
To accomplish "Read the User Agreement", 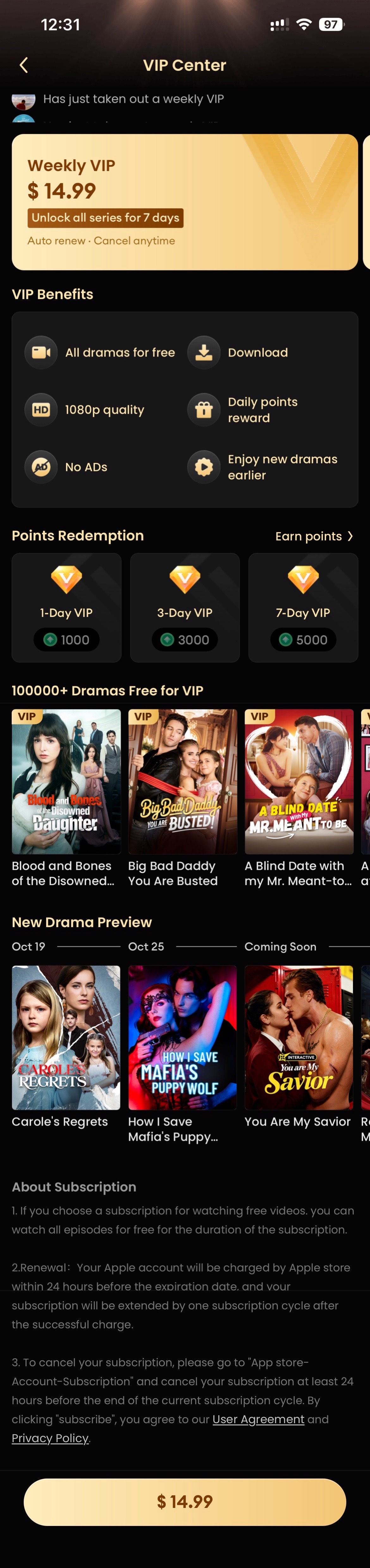I will (258, 1419).
